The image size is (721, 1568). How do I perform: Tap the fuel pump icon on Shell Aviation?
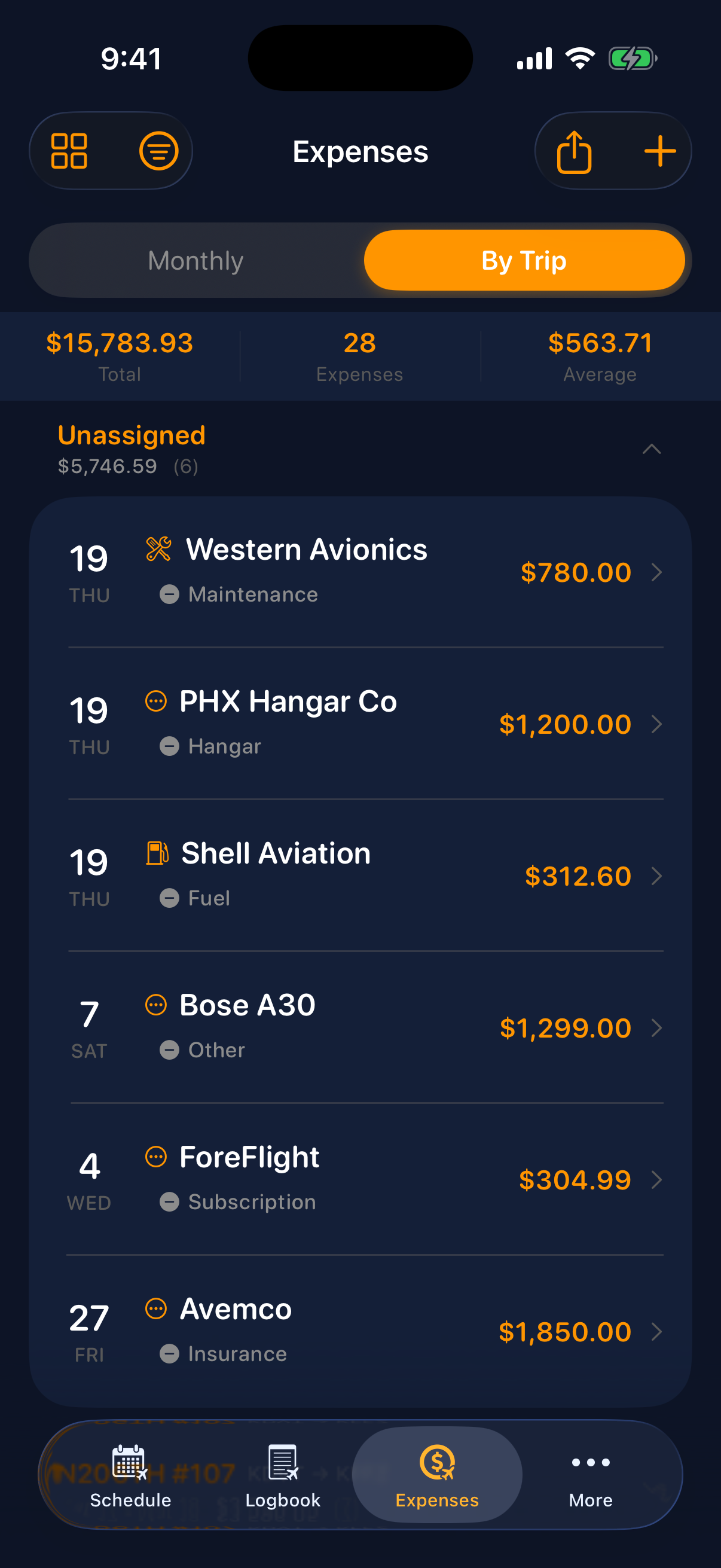(157, 852)
